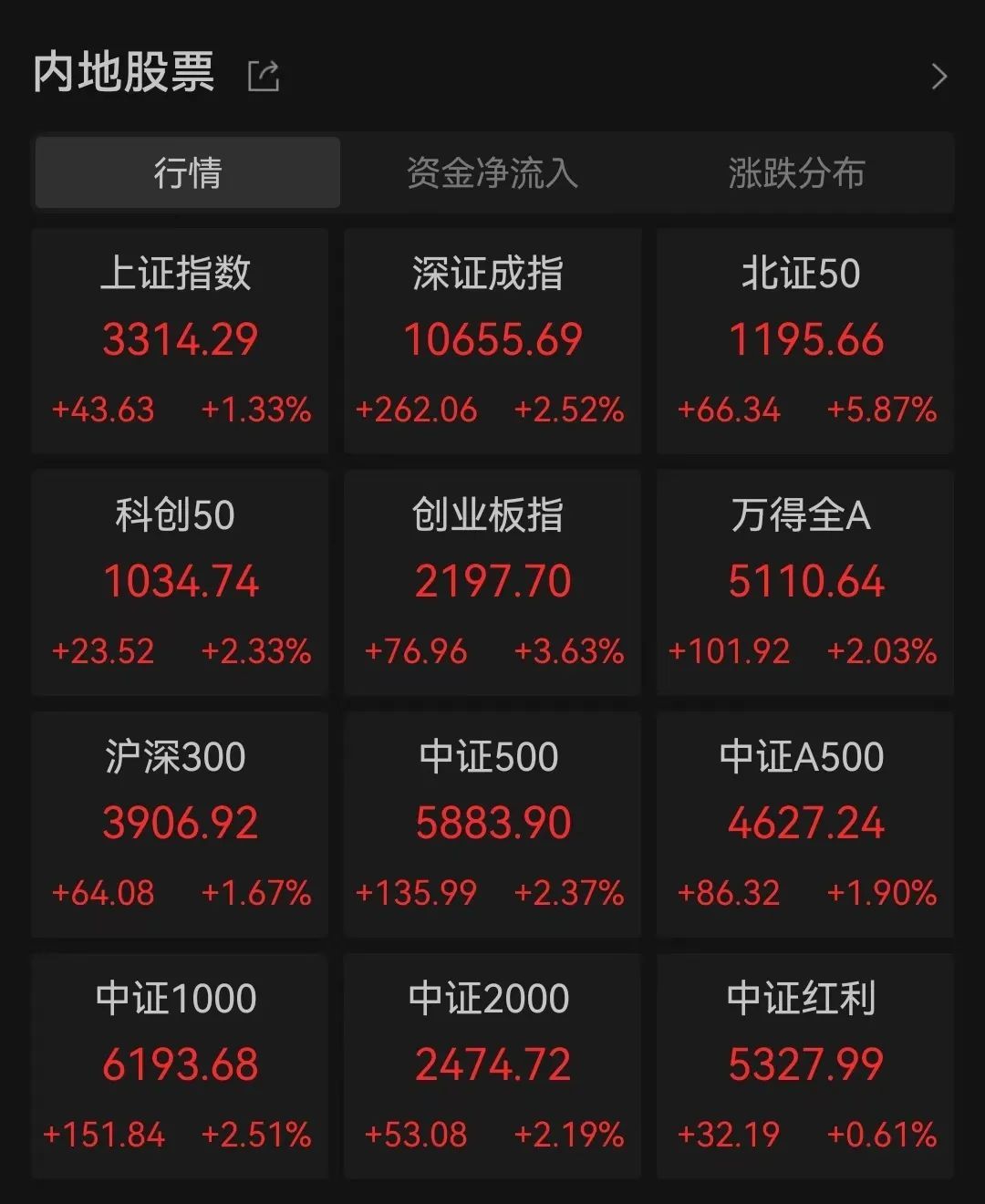
Task: Open the 创业板指 index card
Action: [x=493, y=584]
